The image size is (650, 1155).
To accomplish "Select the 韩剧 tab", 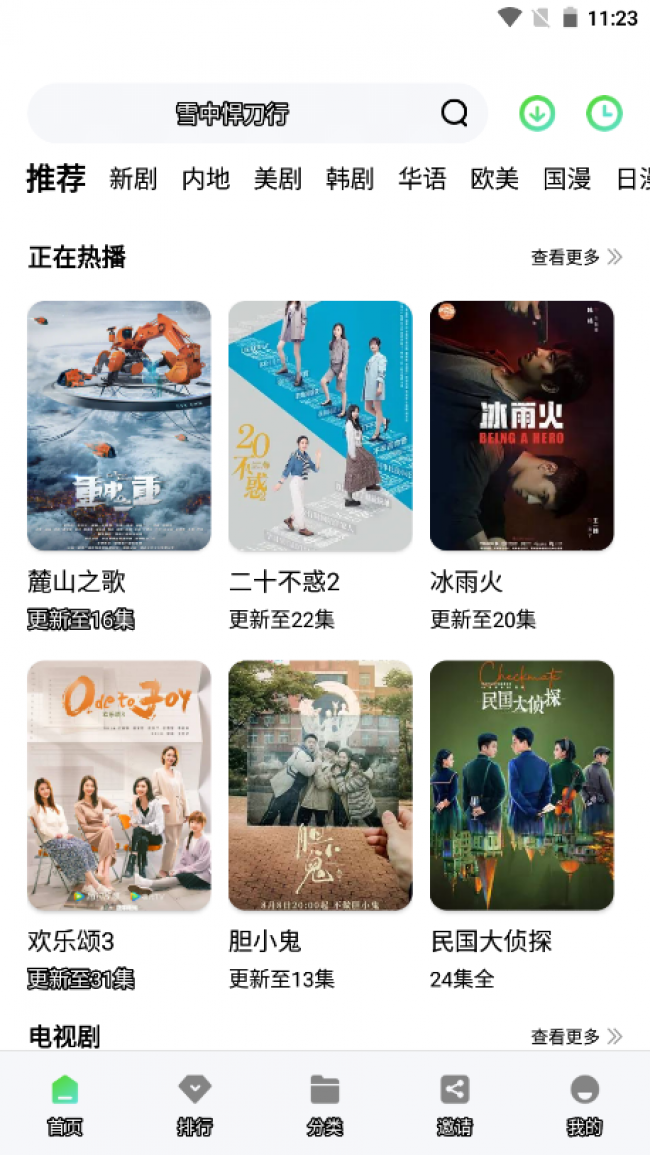I will tap(350, 179).
